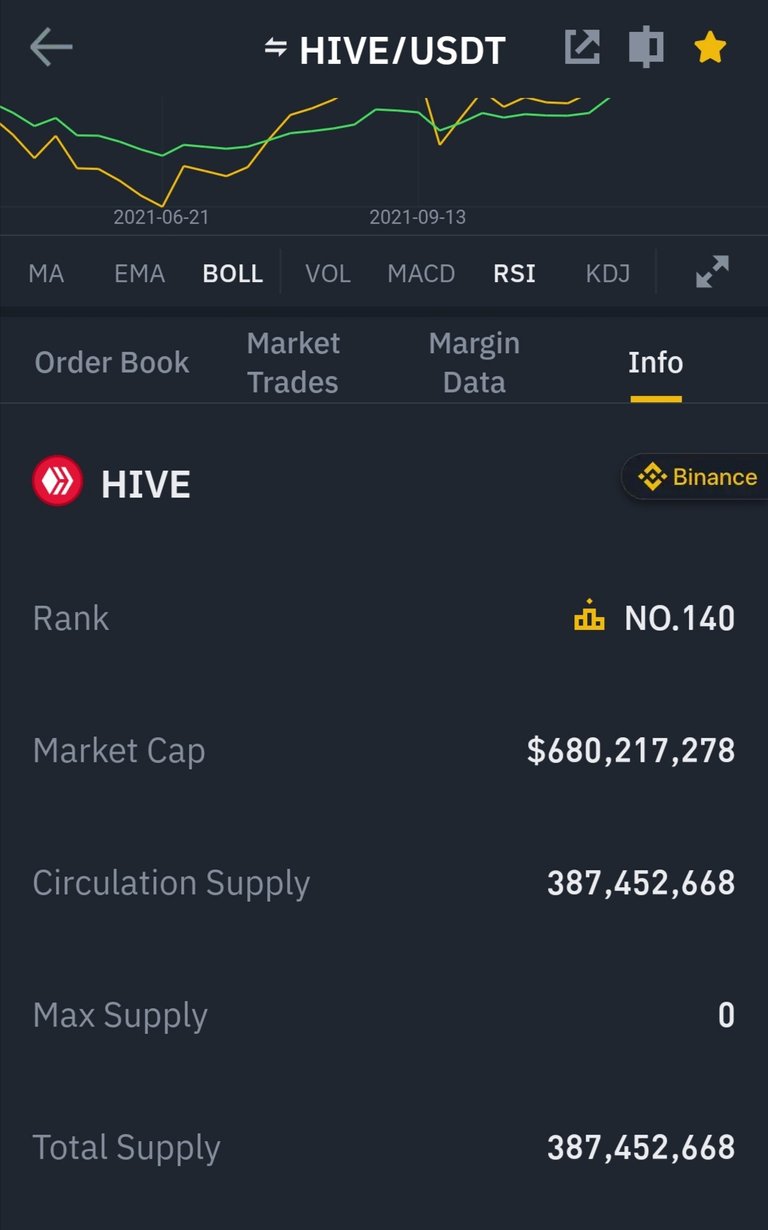Switch to the Order Book tab
Screen dimensions: 768x1230
click(112, 362)
